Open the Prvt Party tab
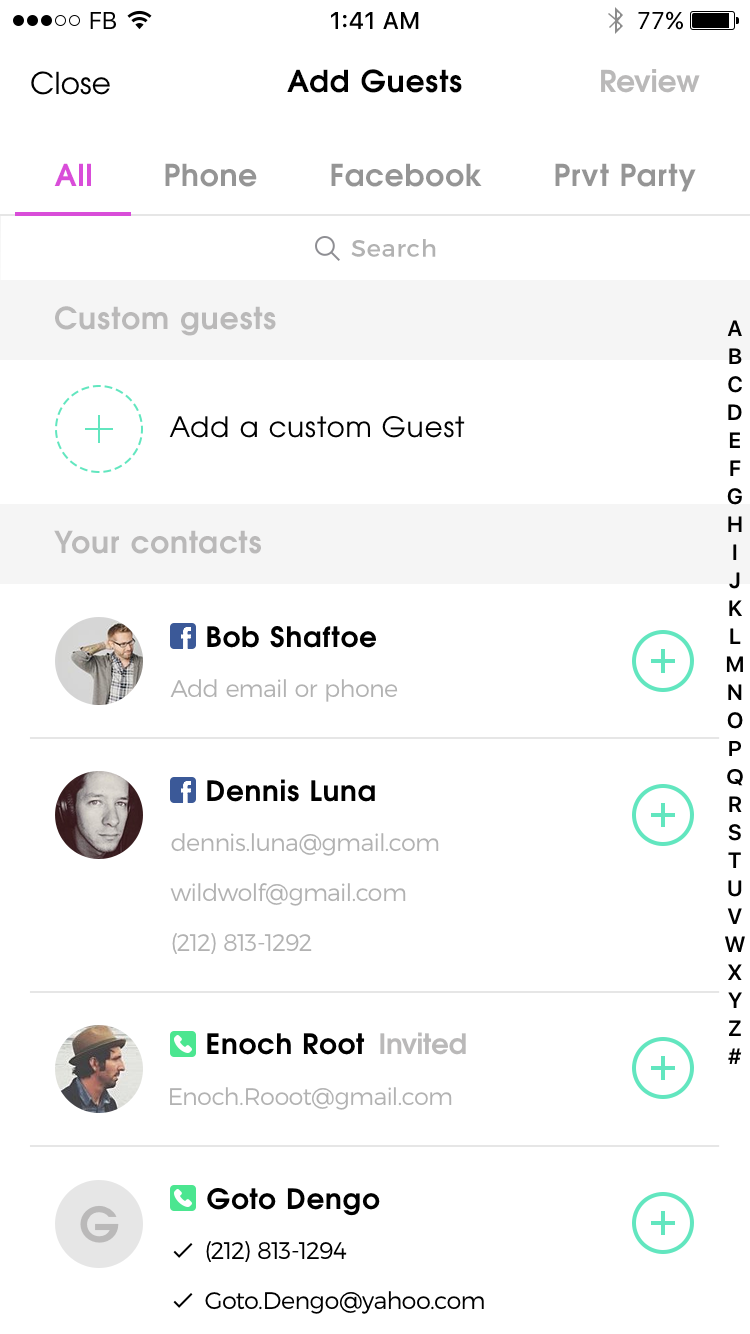This screenshot has height=1334, width=750. pyautogui.click(x=624, y=176)
